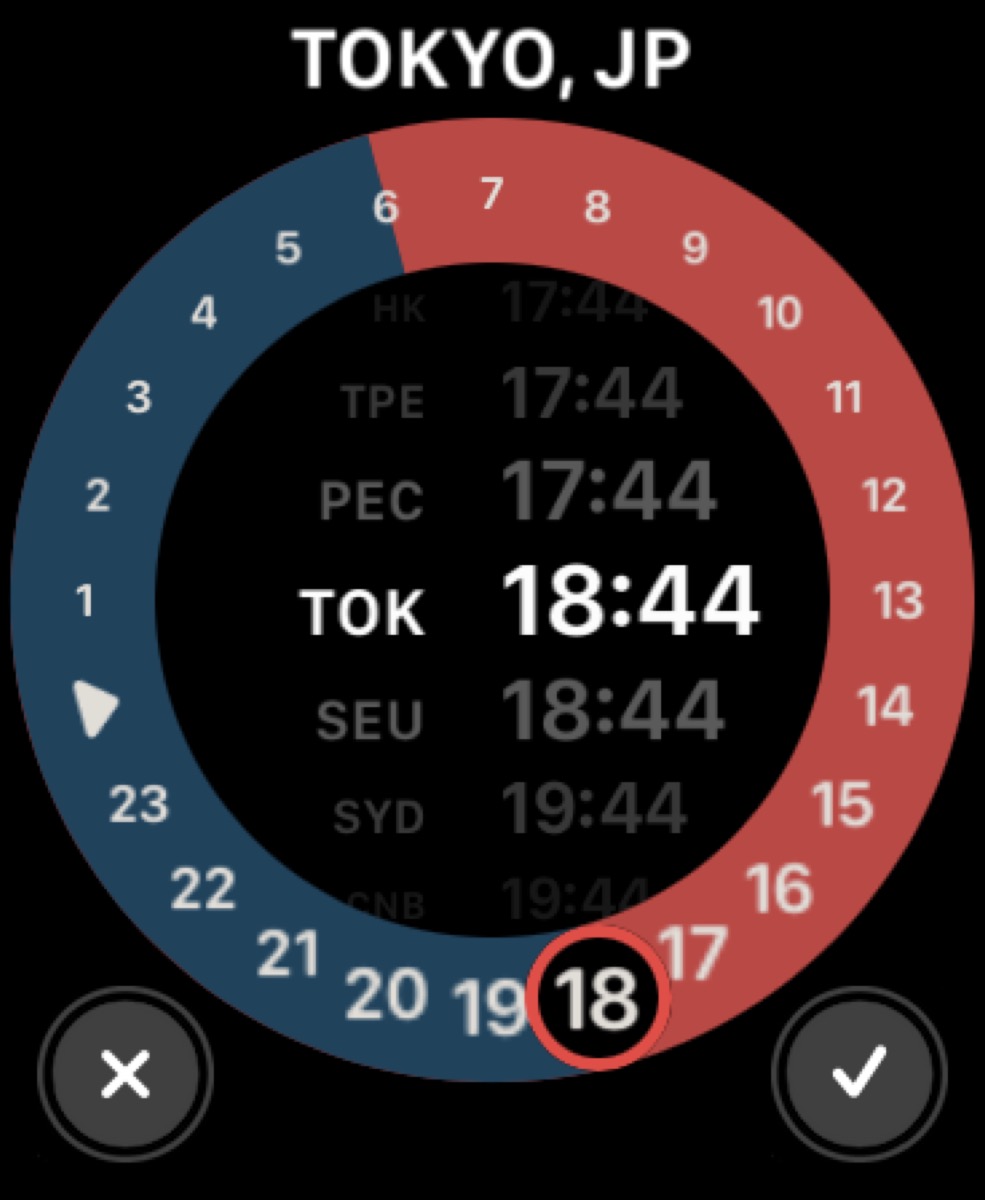Pick the SYD city row
Image resolution: width=985 pixels, height=1200 pixels.
[x=512, y=810]
